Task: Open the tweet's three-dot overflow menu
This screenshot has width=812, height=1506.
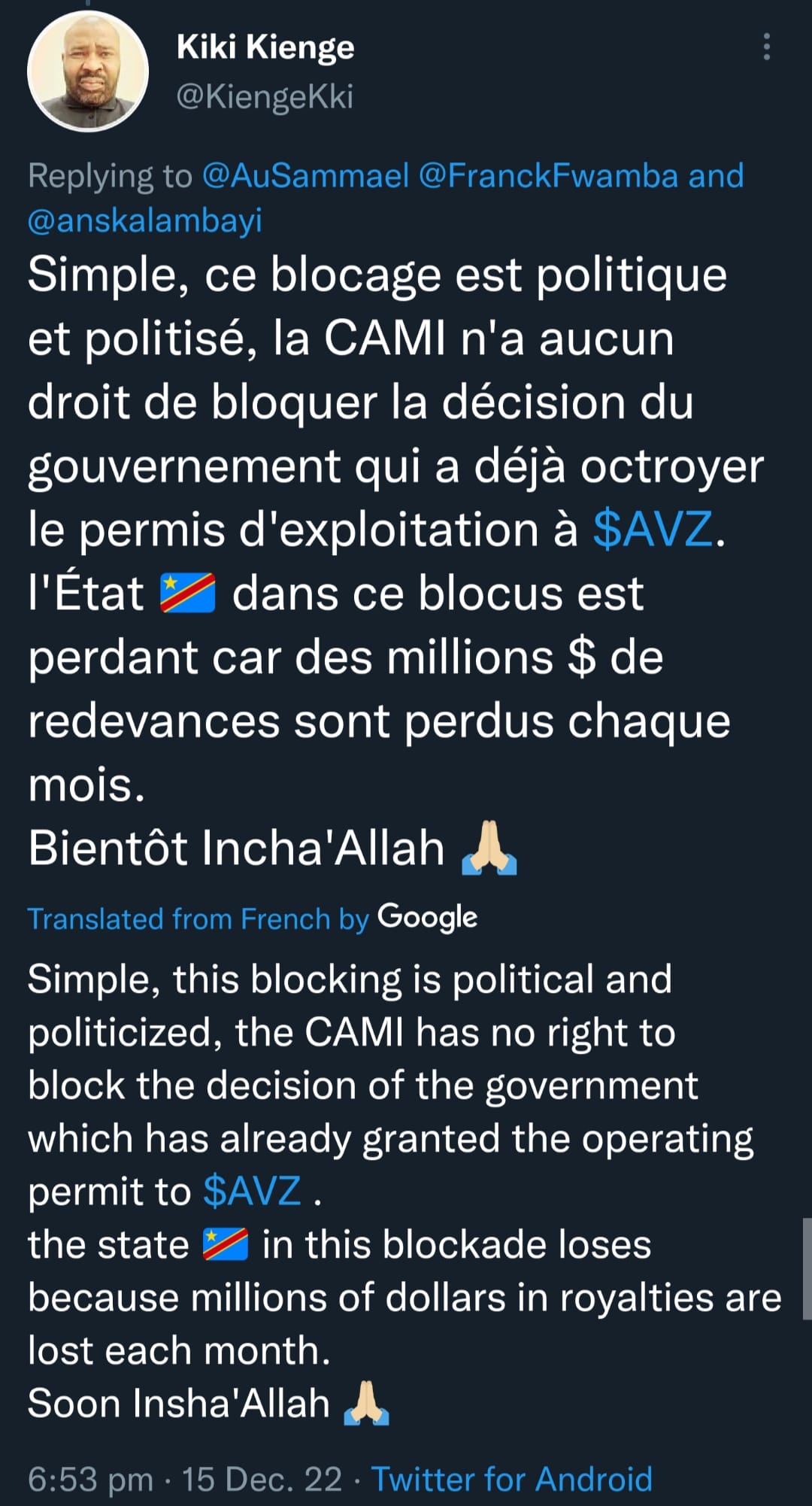Action: [x=766, y=47]
